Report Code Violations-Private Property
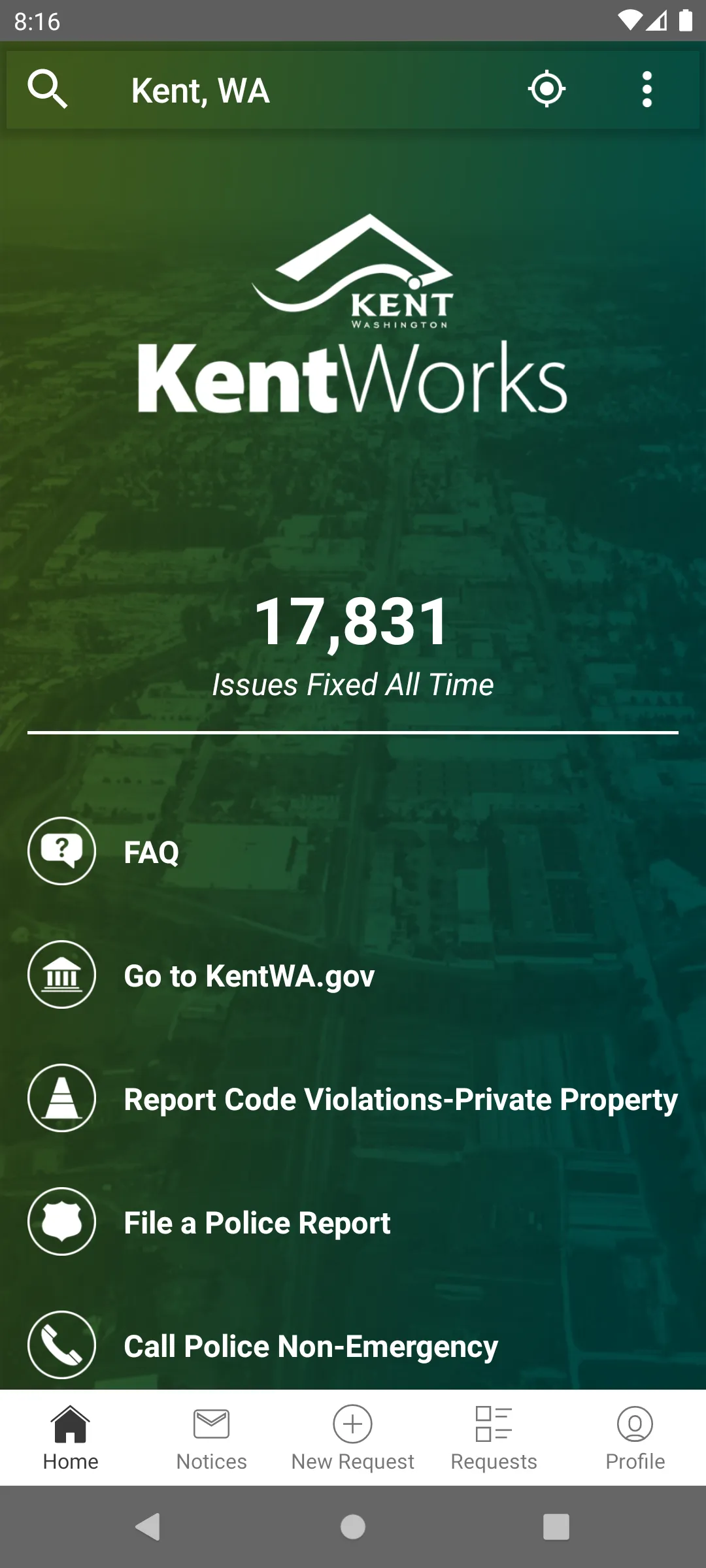This screenshot has height=1568, width=706. [x=400, y=1099]
